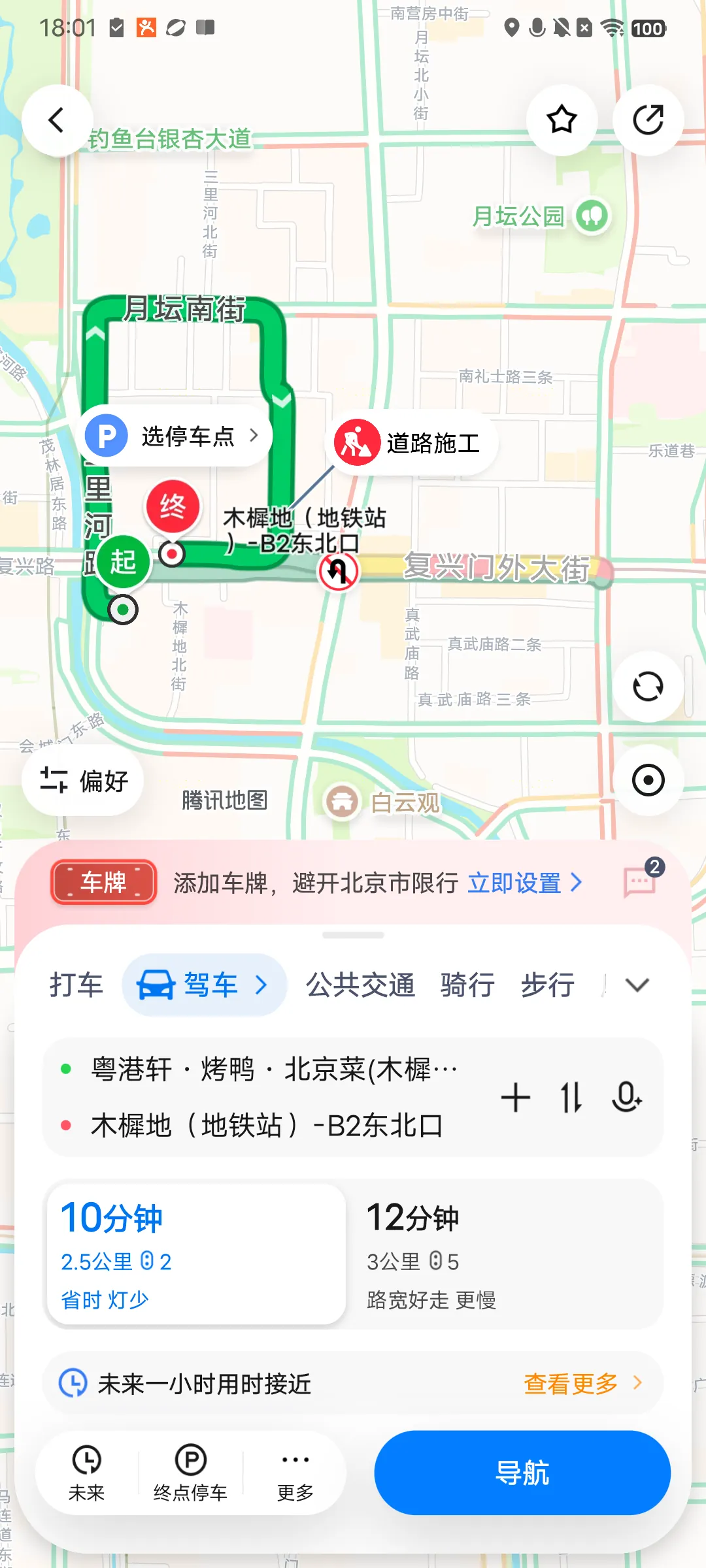Swap start and destination
706x1568 pixels.
tap(571, 1097)
